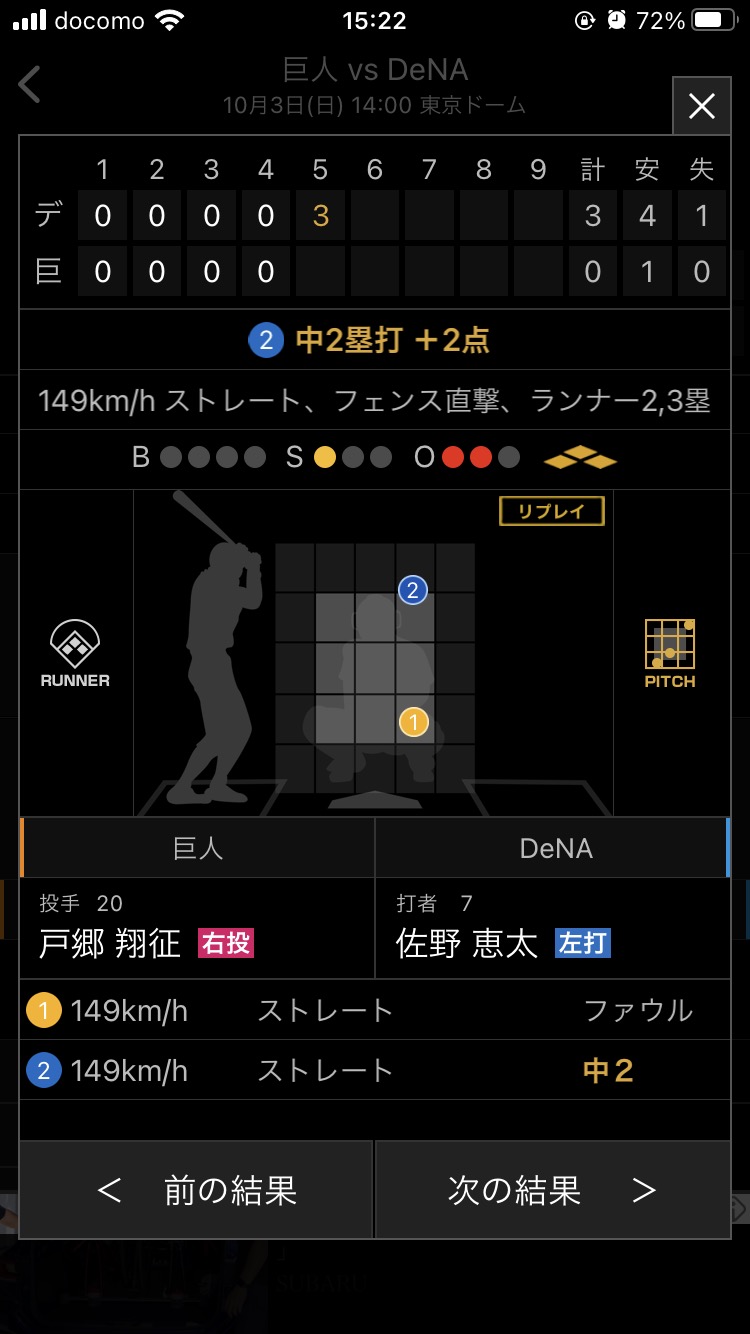The width and height of the screenshot is (750, 1334).
Task: Open the PITCH chart view
Action: tap(670, 654)
